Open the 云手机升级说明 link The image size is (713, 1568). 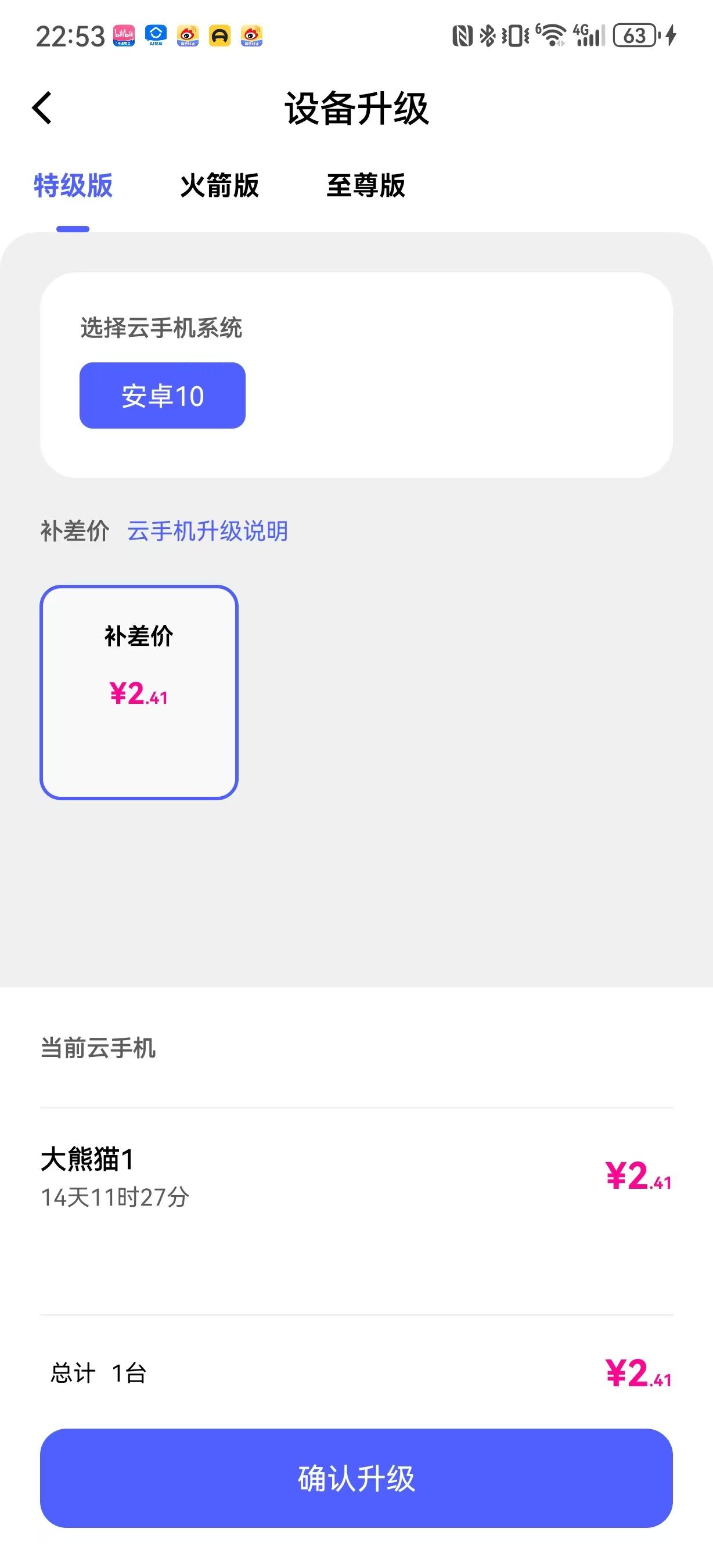(207, 531)
